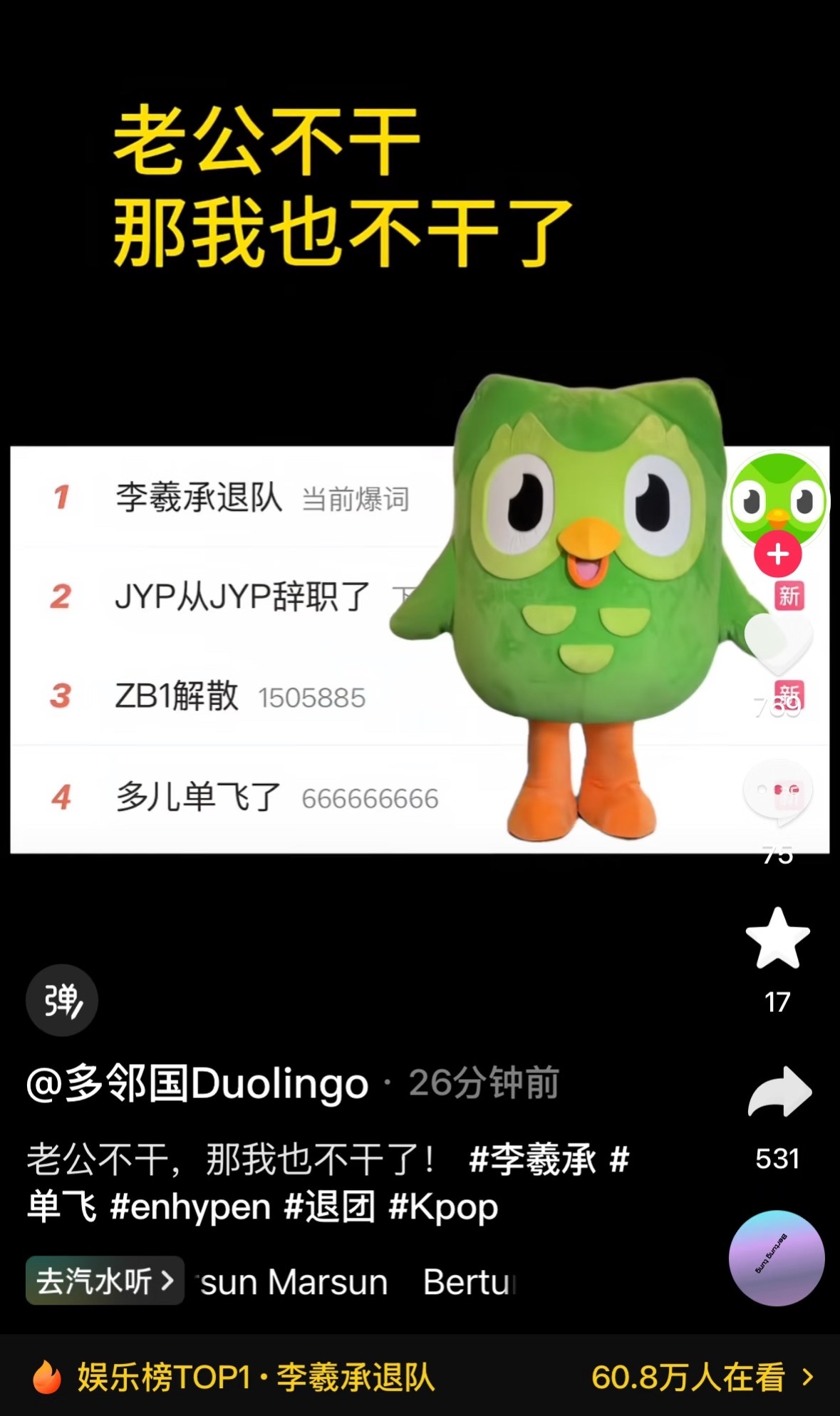Click the fire icon on the entertainment ranking bar
840x1416 pixels.
pyautogui.click(x=47, y=1373)
